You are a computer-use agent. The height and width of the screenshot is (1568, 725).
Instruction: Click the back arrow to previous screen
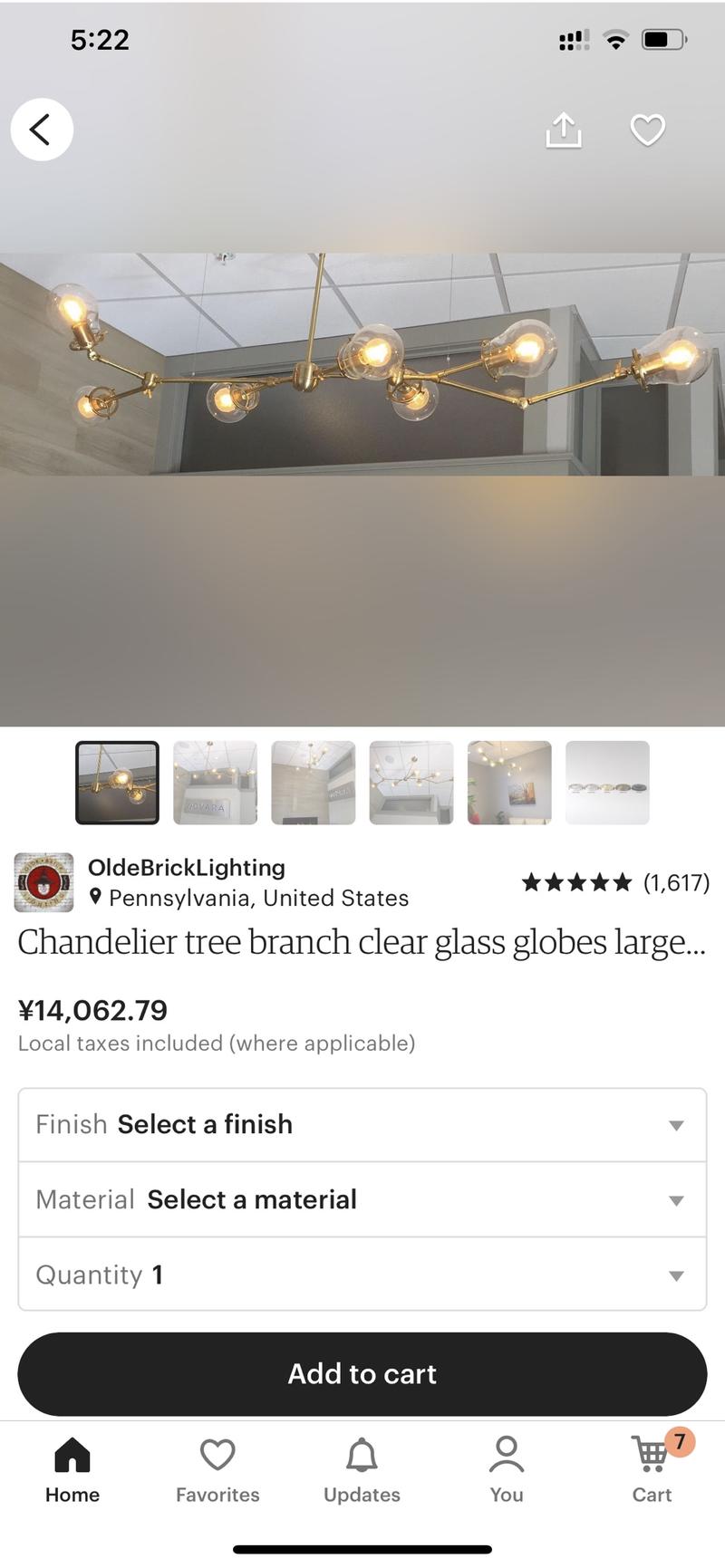point(42,129)
